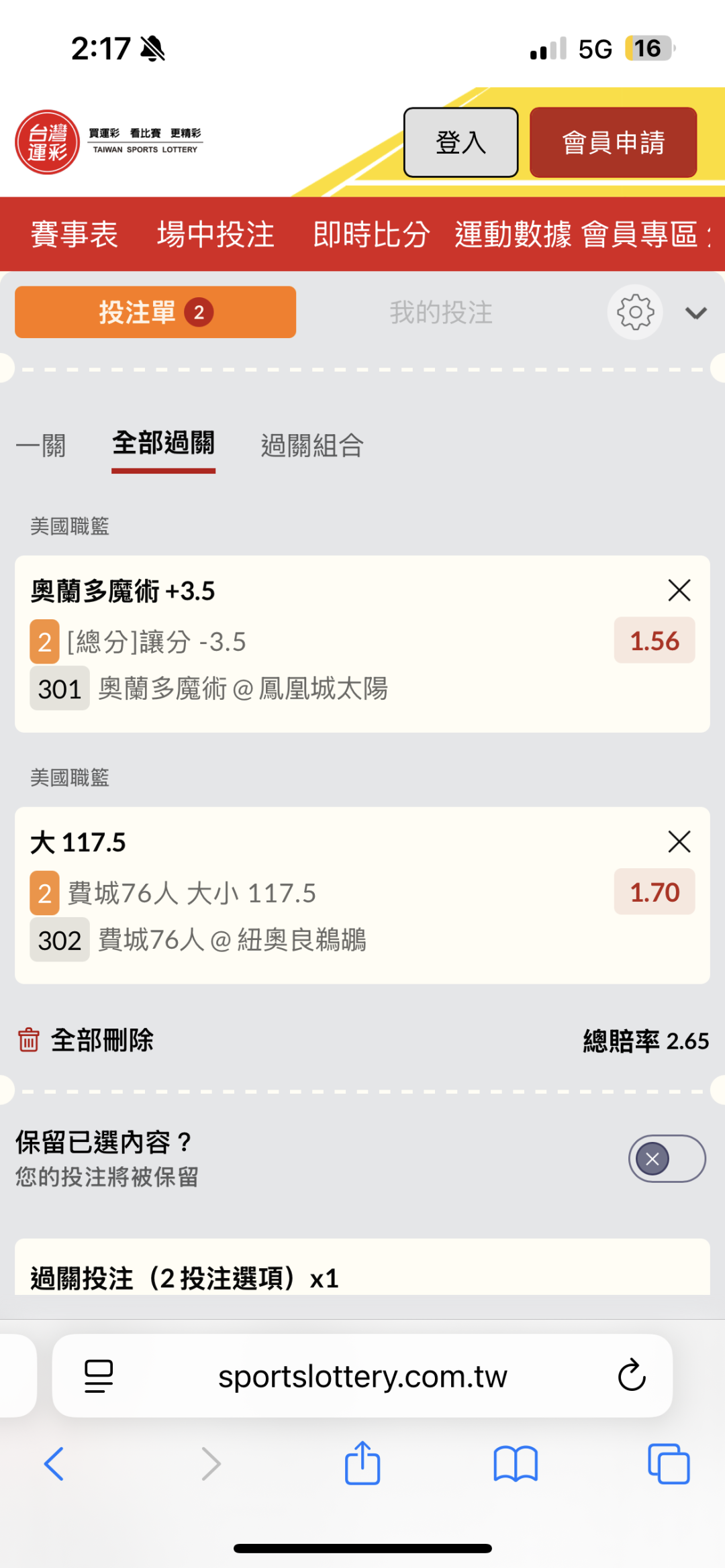Open Safari share sheet
This screenshot has width=725, height=1568.
tap(362, 1463)
